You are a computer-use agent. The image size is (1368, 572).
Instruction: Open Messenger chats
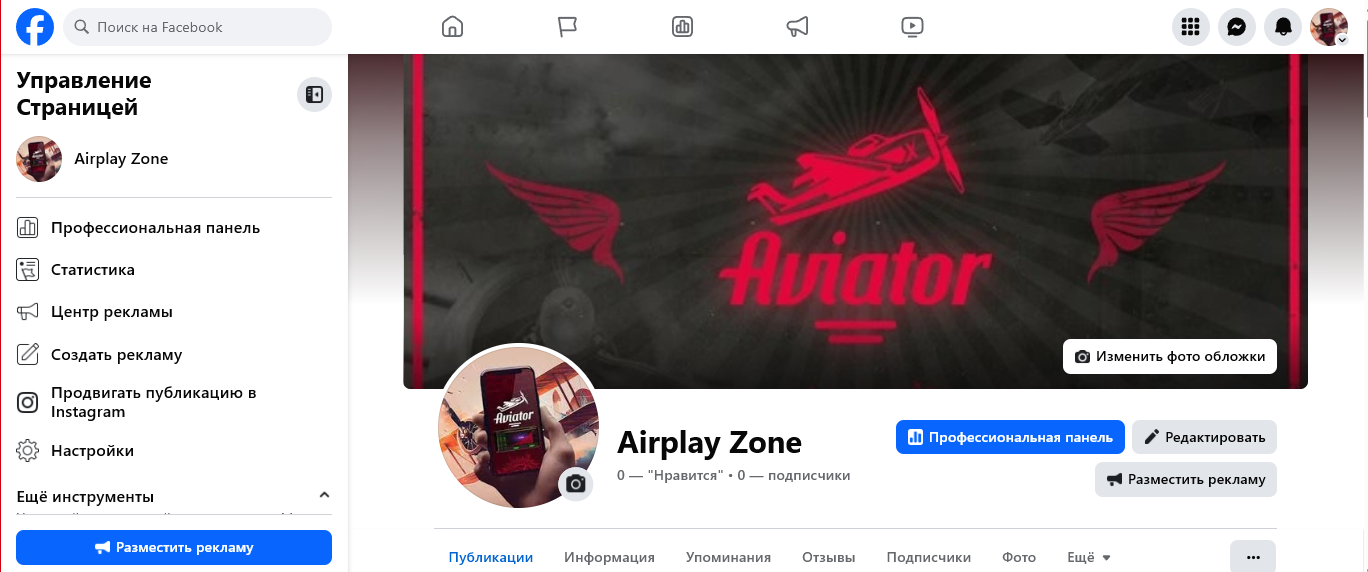tap(1236, 27)
